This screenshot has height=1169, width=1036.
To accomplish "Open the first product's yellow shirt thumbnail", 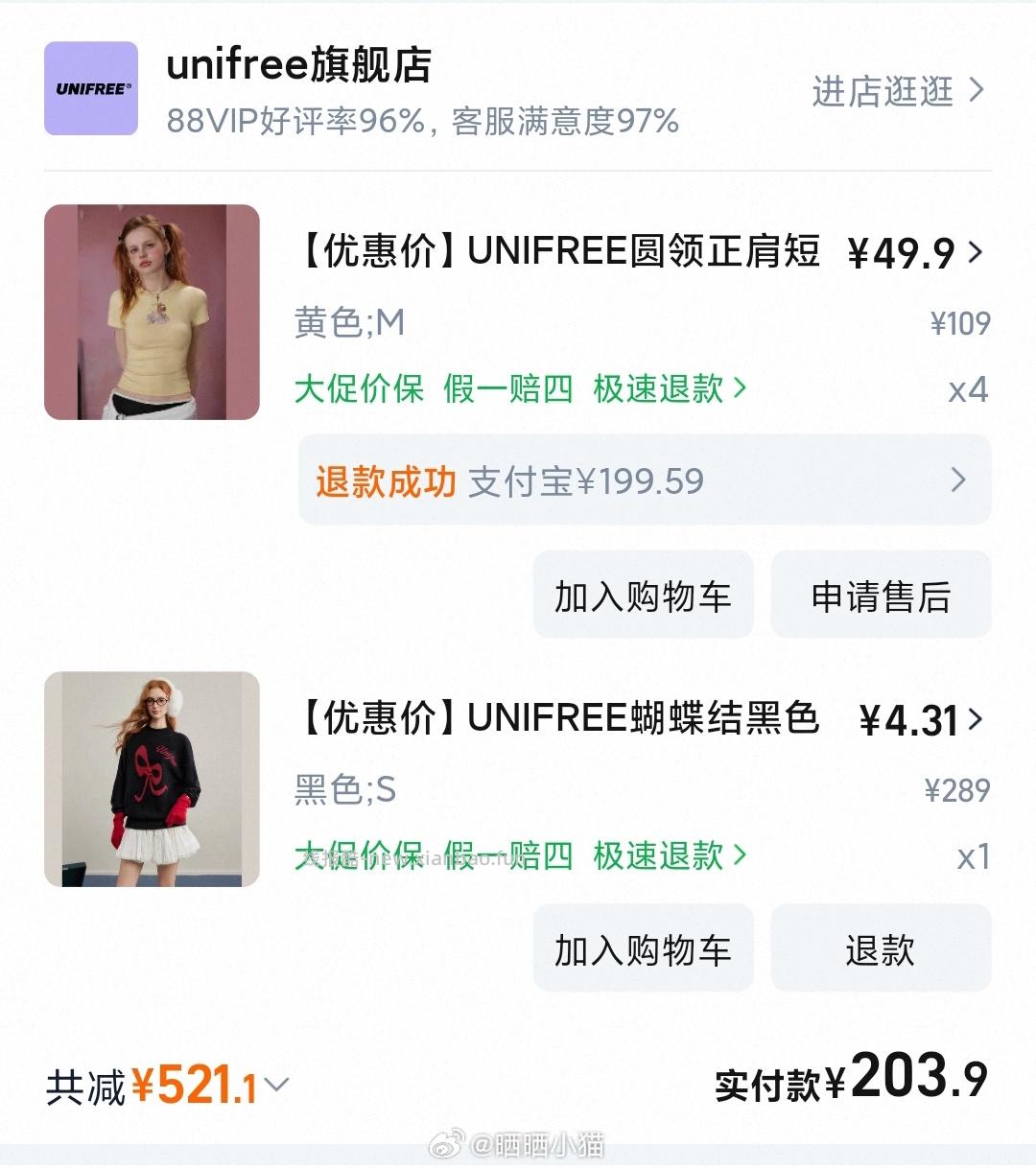I will coord(153,313).
